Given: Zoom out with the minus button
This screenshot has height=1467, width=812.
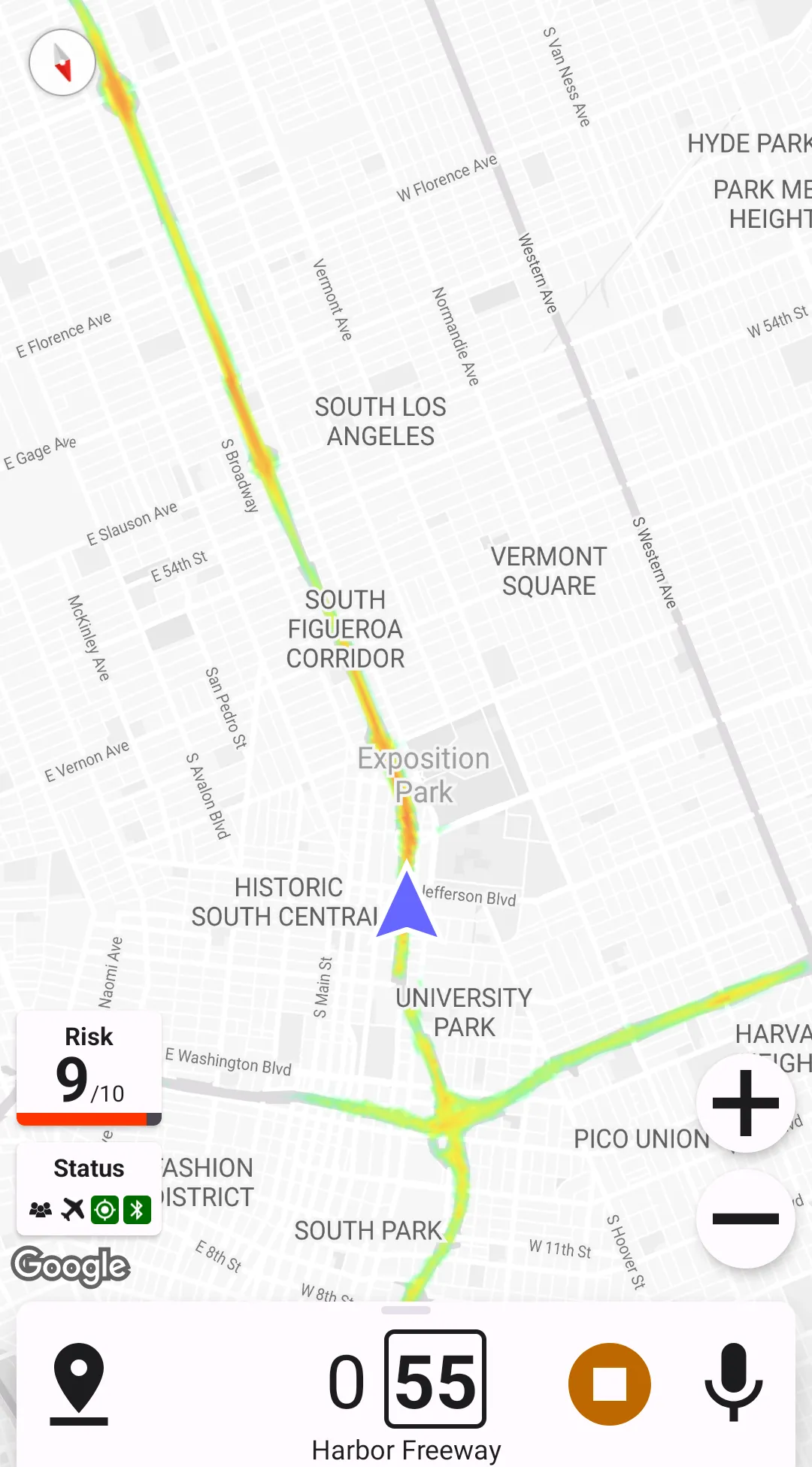Looking at the screenshot, I should (x=745, y=1219).
